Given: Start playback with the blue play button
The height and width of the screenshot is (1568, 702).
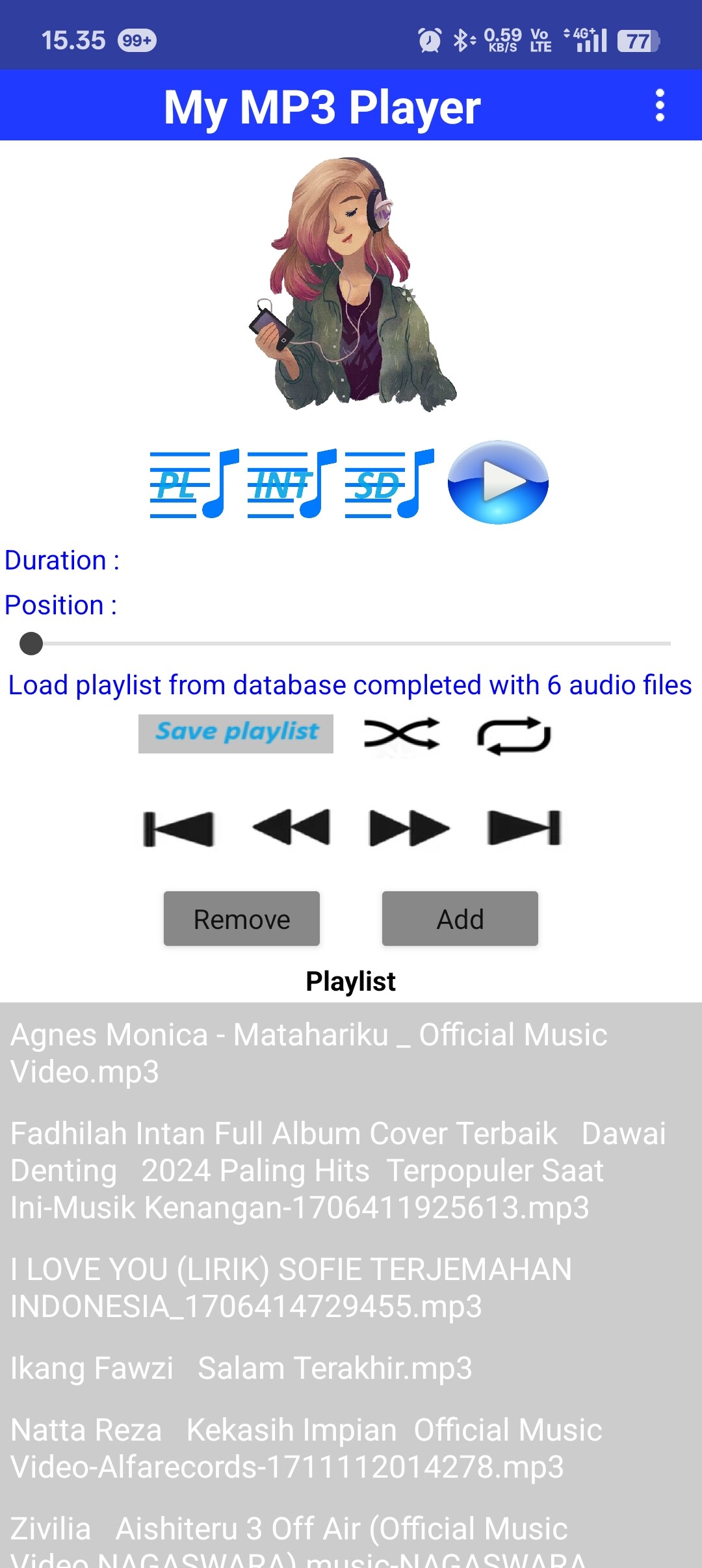Looking at the screenshot, I should pos(498,482).
